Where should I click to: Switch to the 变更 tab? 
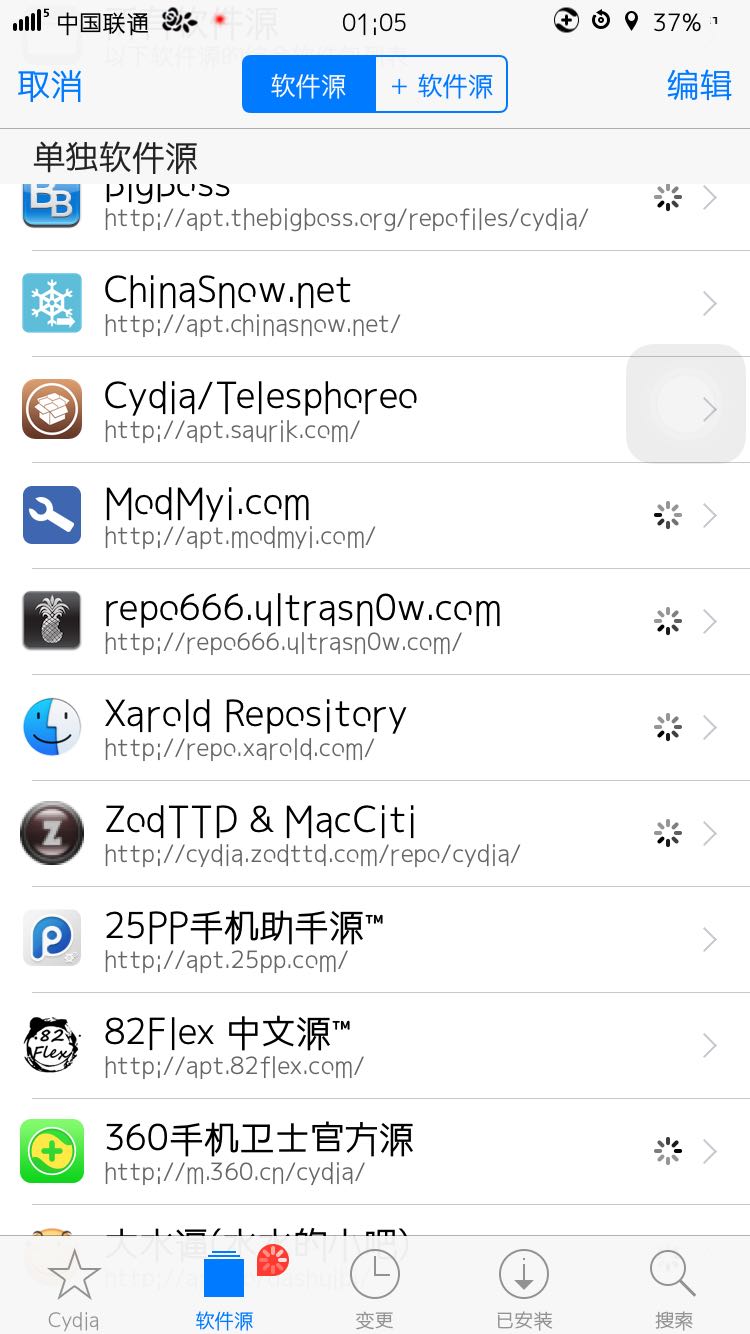(x=374, y=1288)
